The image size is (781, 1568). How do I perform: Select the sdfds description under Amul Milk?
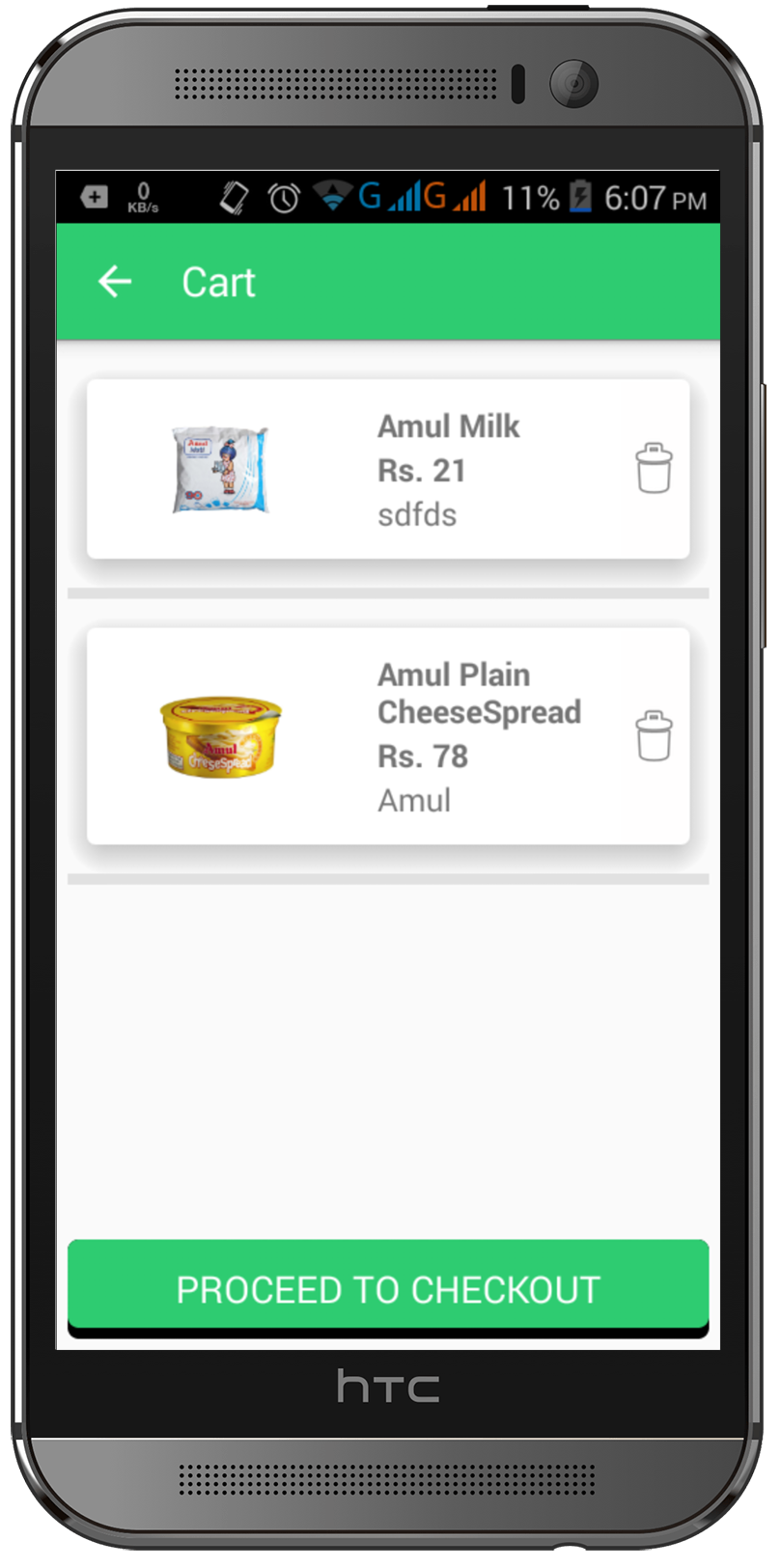(419, 514)
